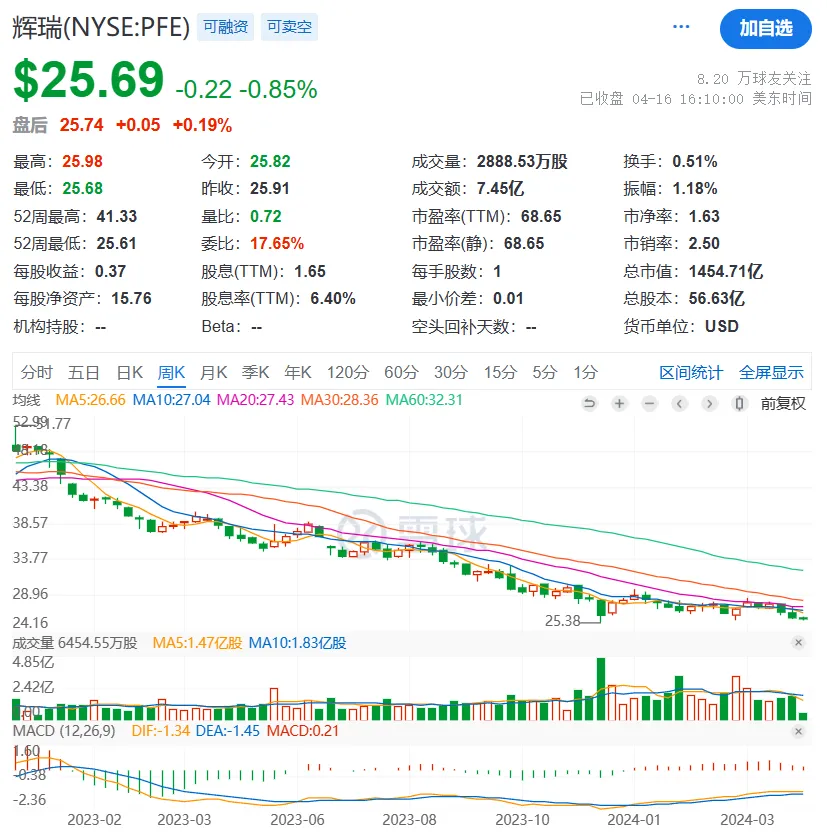Reset the chart with the undo arrow
The image size is (827, 838).
click(589, 404)
